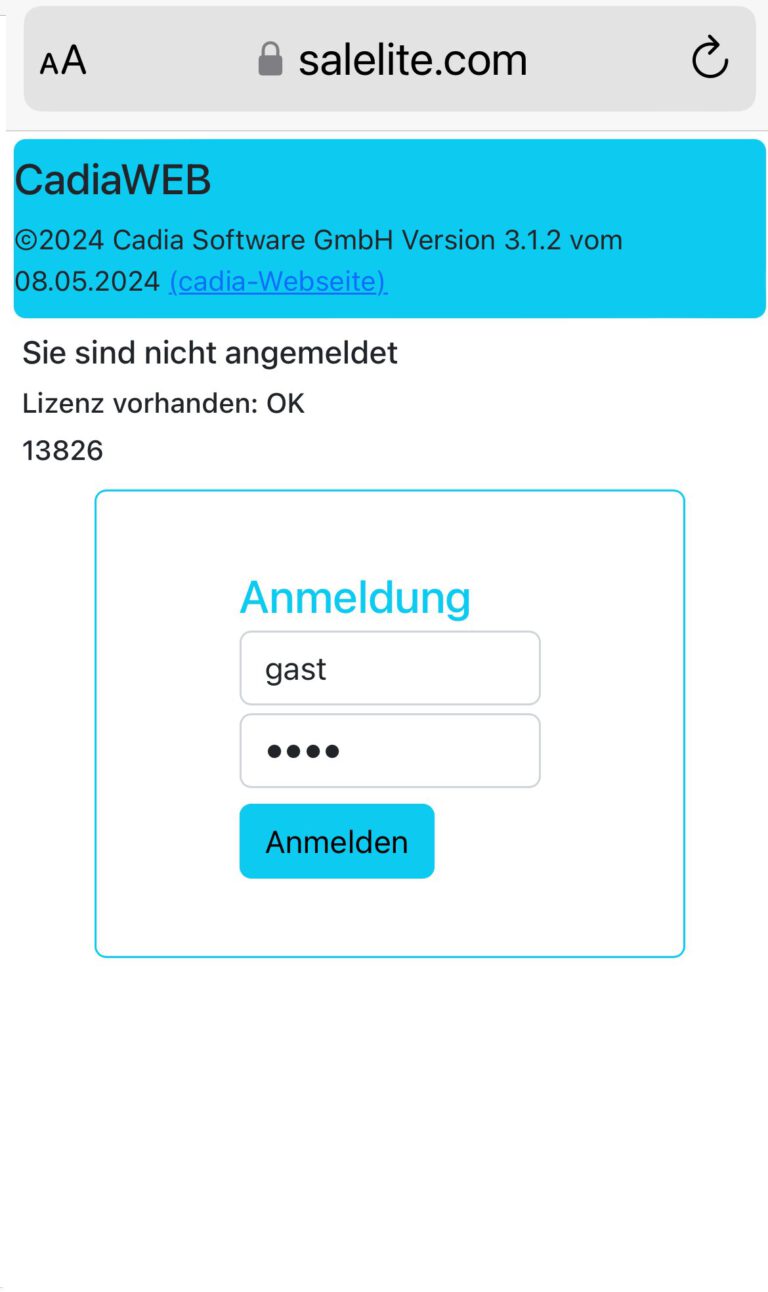
Task: Click the Anmelden login button
Action: pyautogui.click(x=336, y=841)
